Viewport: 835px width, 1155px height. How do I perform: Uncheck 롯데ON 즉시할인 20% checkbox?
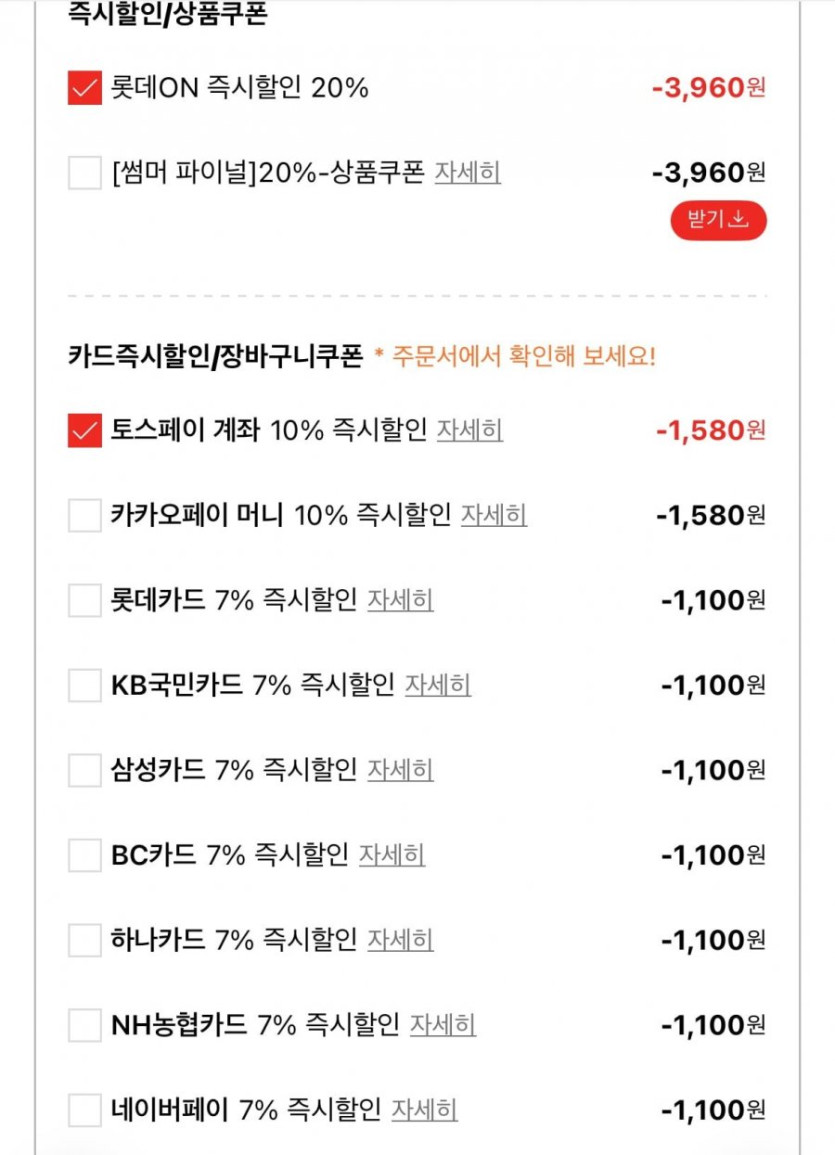tap(85, 88)
